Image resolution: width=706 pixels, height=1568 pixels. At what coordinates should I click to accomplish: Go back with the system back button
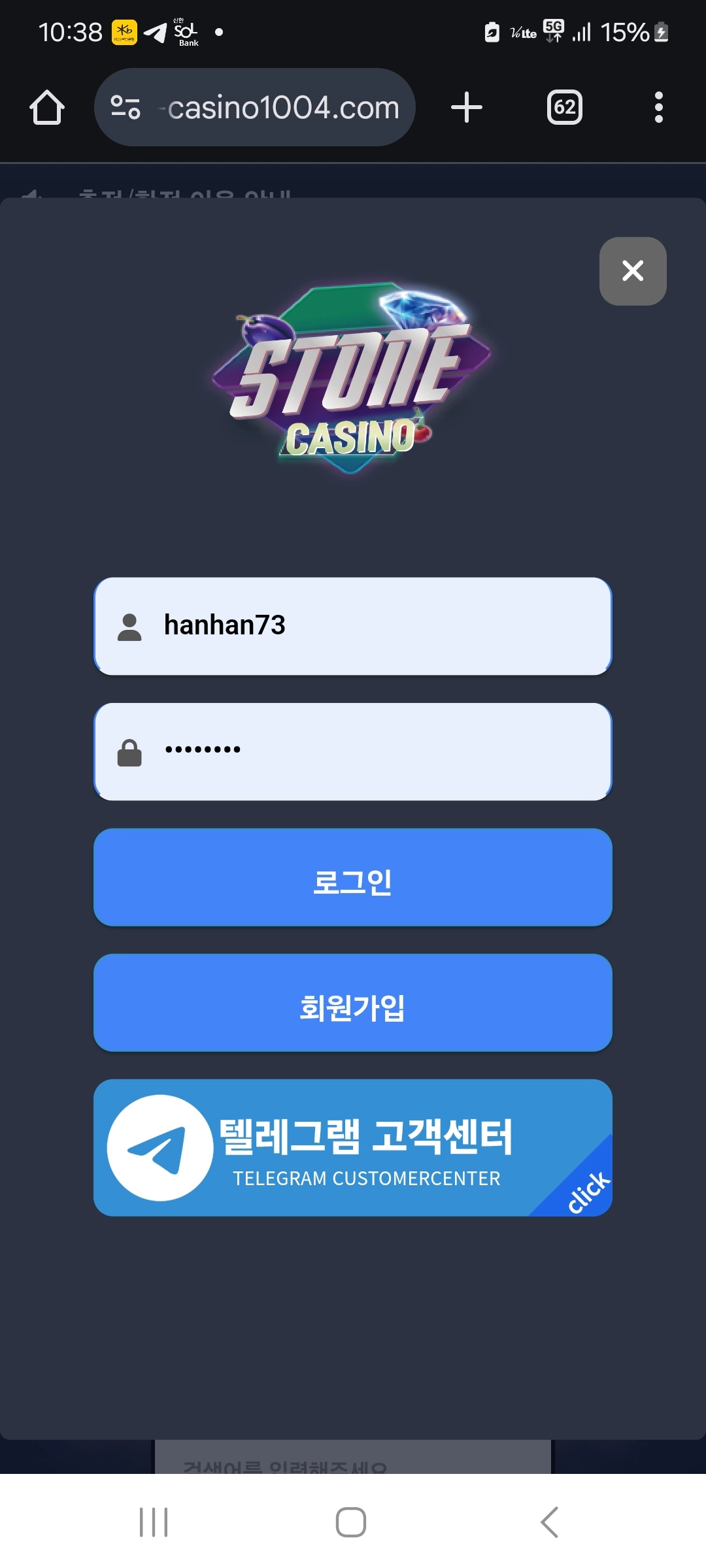coord(550,1522)
